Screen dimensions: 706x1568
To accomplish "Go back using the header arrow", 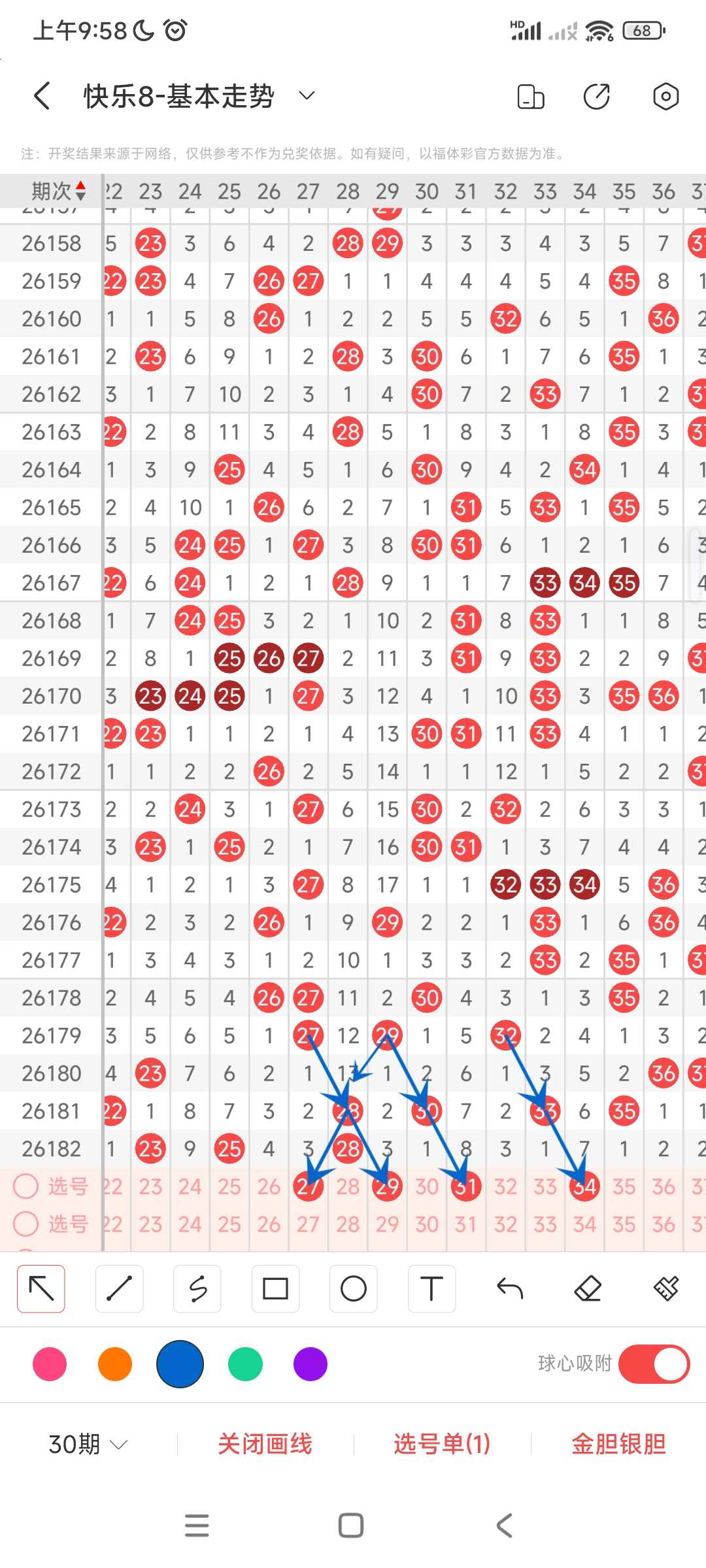I will [x=42, y=96].
